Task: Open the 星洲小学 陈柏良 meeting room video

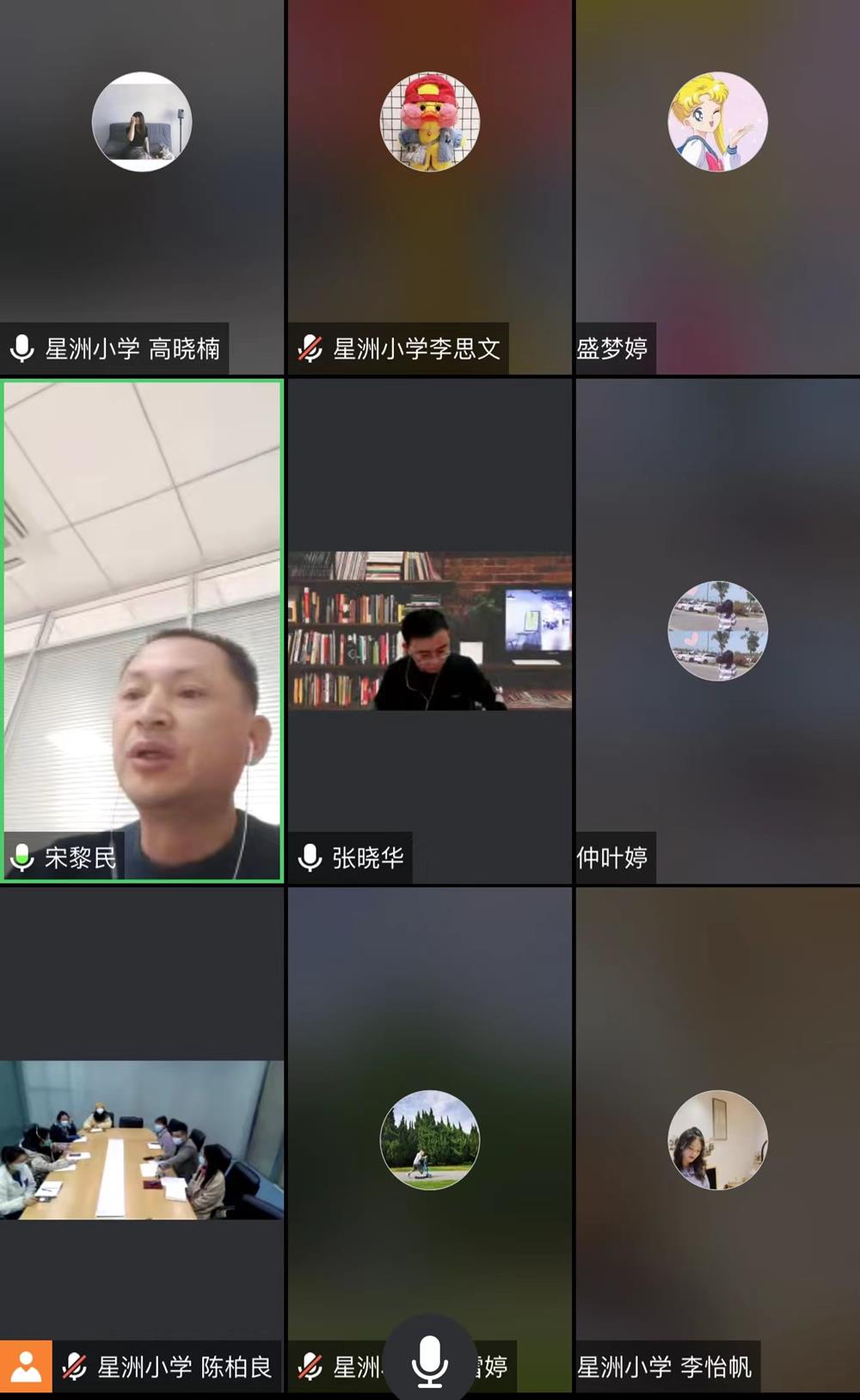Action: (142, 1139)
